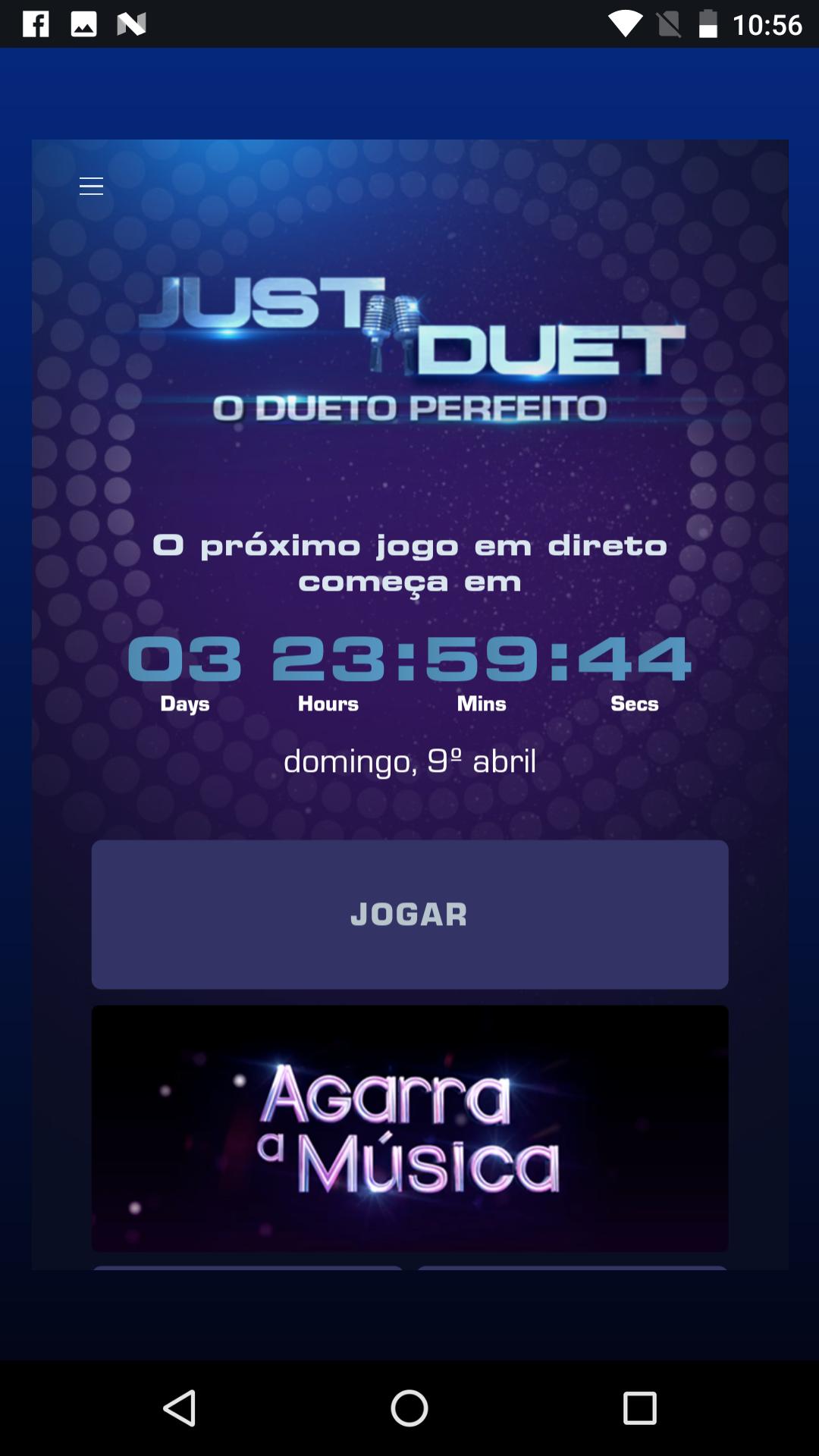Image resolution: width=819 pixels, height=1456 pixels.
Task: Tap the Secs countdown label
Action: [x=635, y=704]
